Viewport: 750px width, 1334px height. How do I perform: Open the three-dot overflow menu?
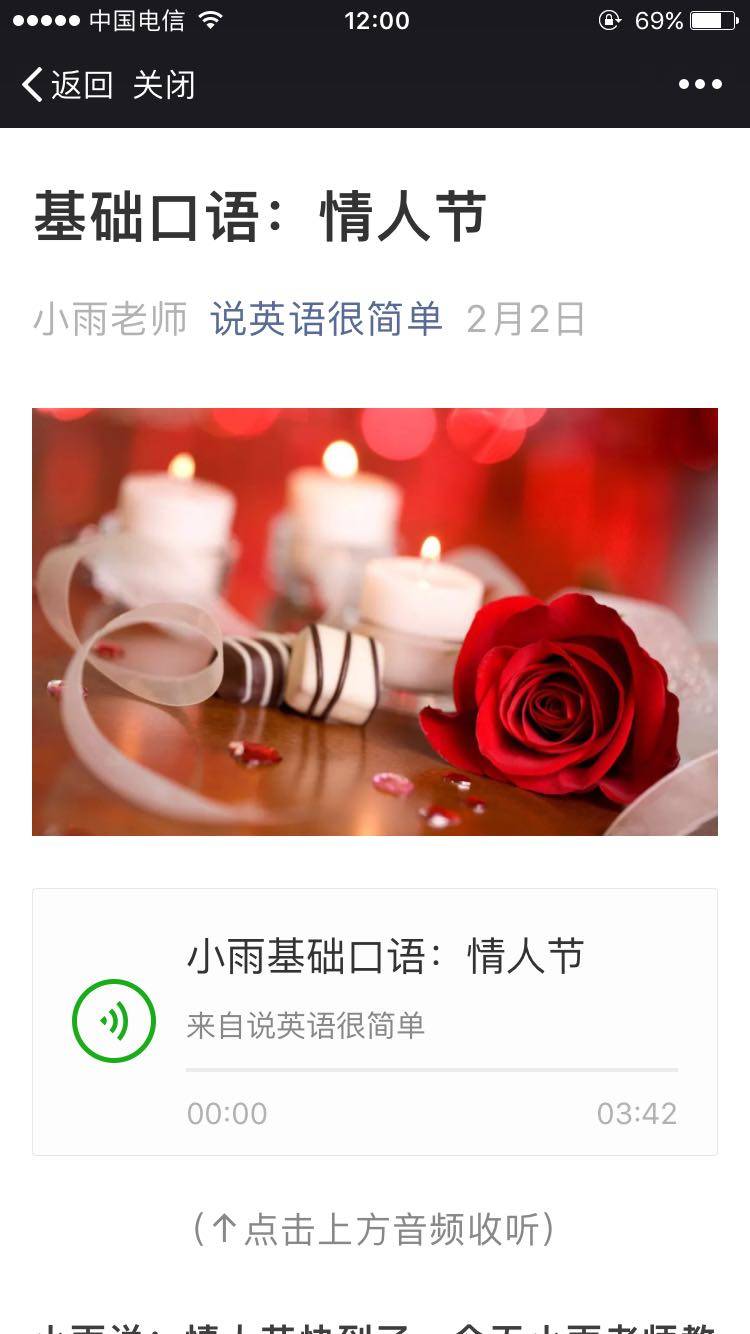pyautogui.click(x=700, y=85)
